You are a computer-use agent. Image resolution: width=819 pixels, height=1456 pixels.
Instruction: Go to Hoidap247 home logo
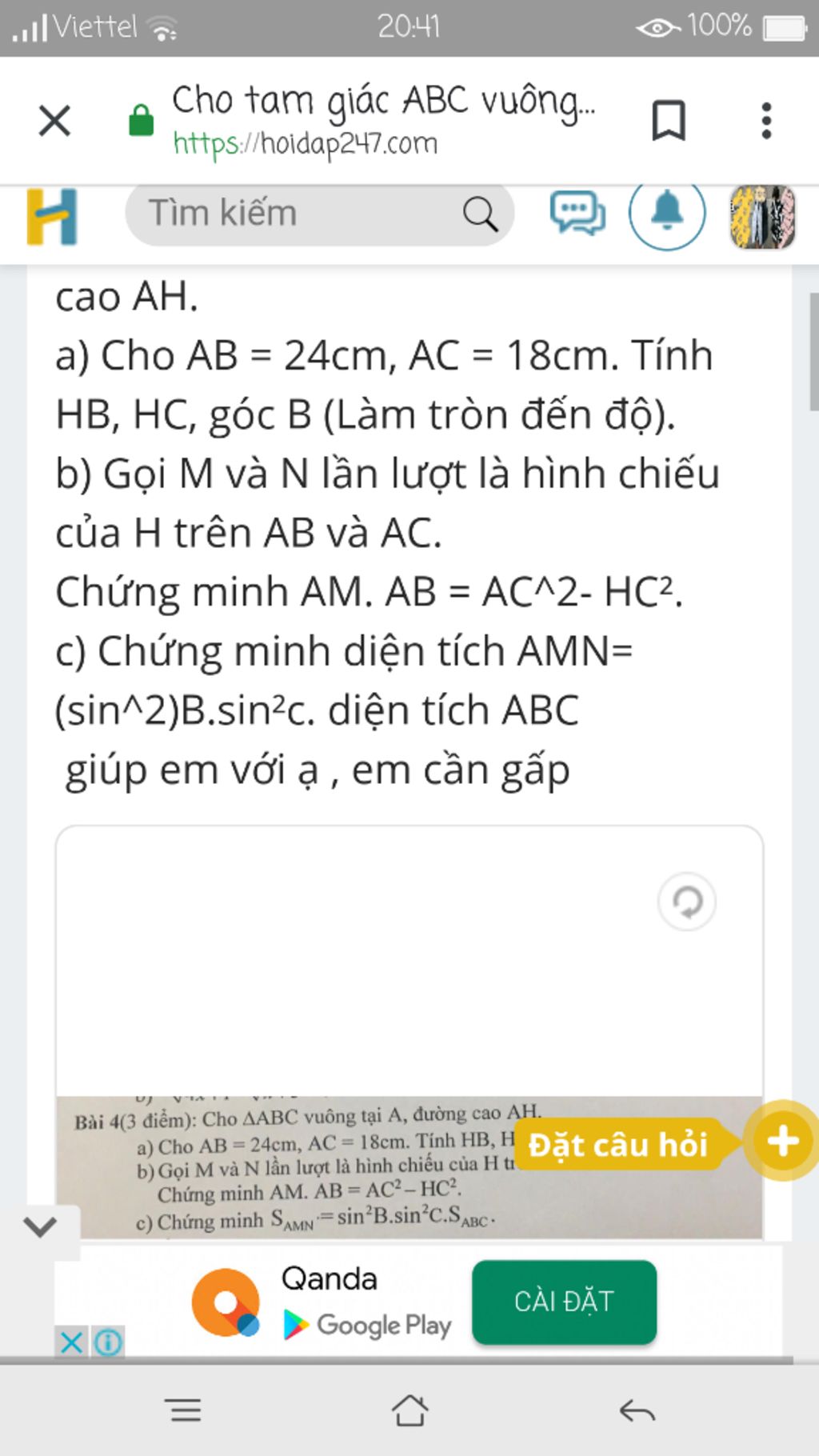click(x=52, y=216)
